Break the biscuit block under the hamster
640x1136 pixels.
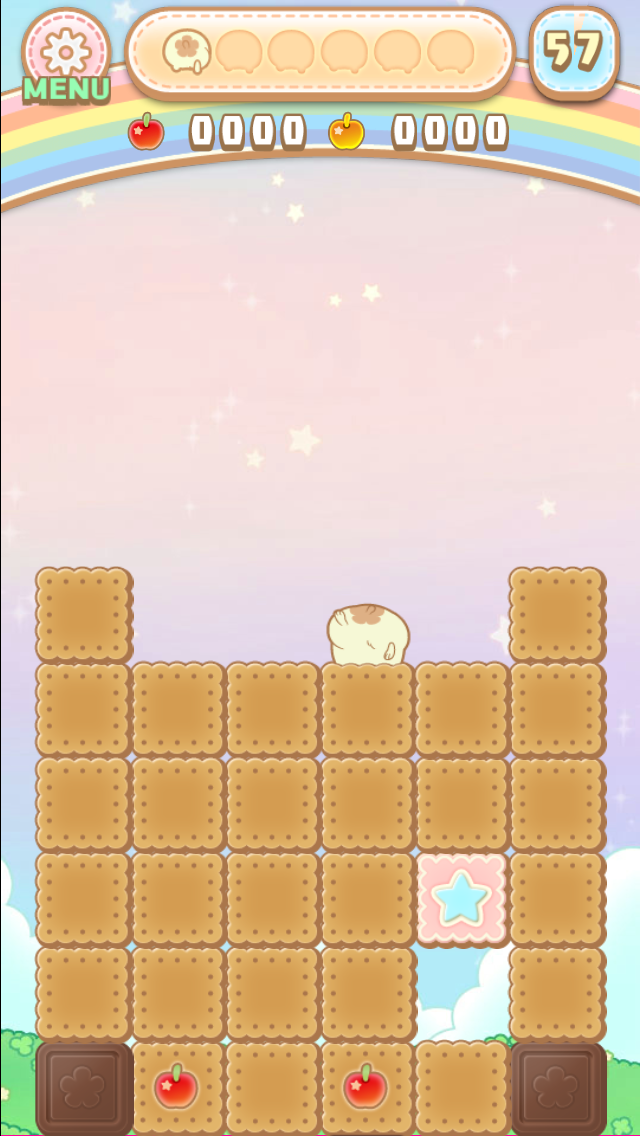click(x=367, y=709)
